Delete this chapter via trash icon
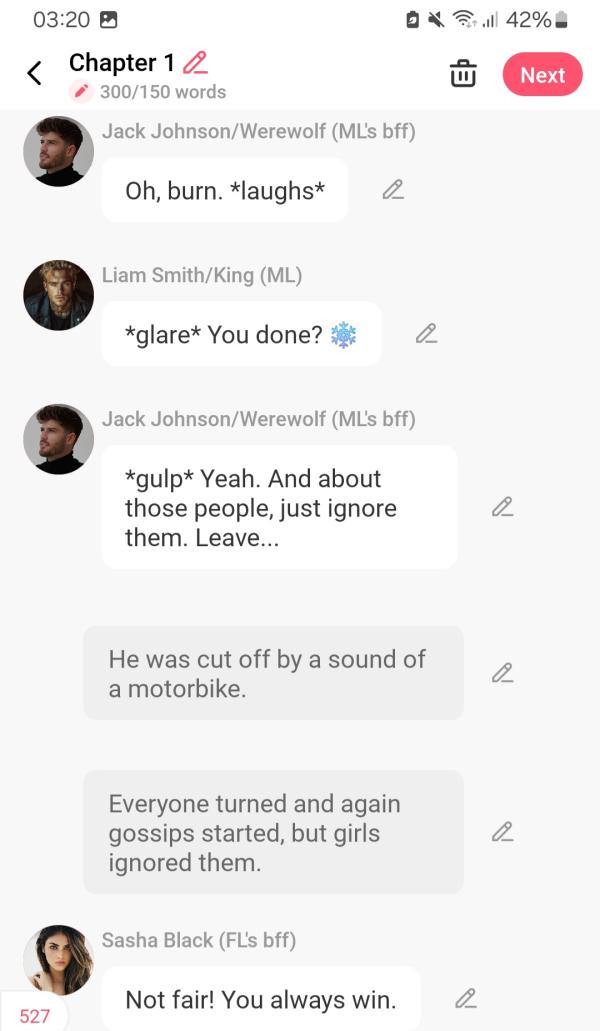 click(x=463, y=75)
